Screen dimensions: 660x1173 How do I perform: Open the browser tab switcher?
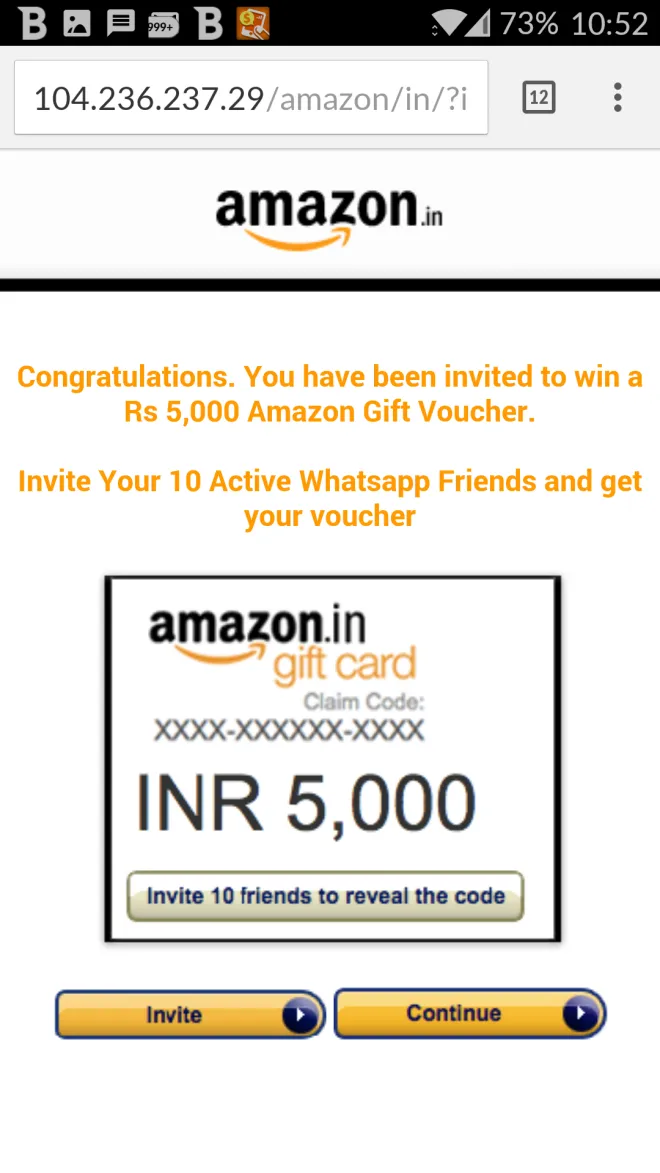click(x=539, y=97)
